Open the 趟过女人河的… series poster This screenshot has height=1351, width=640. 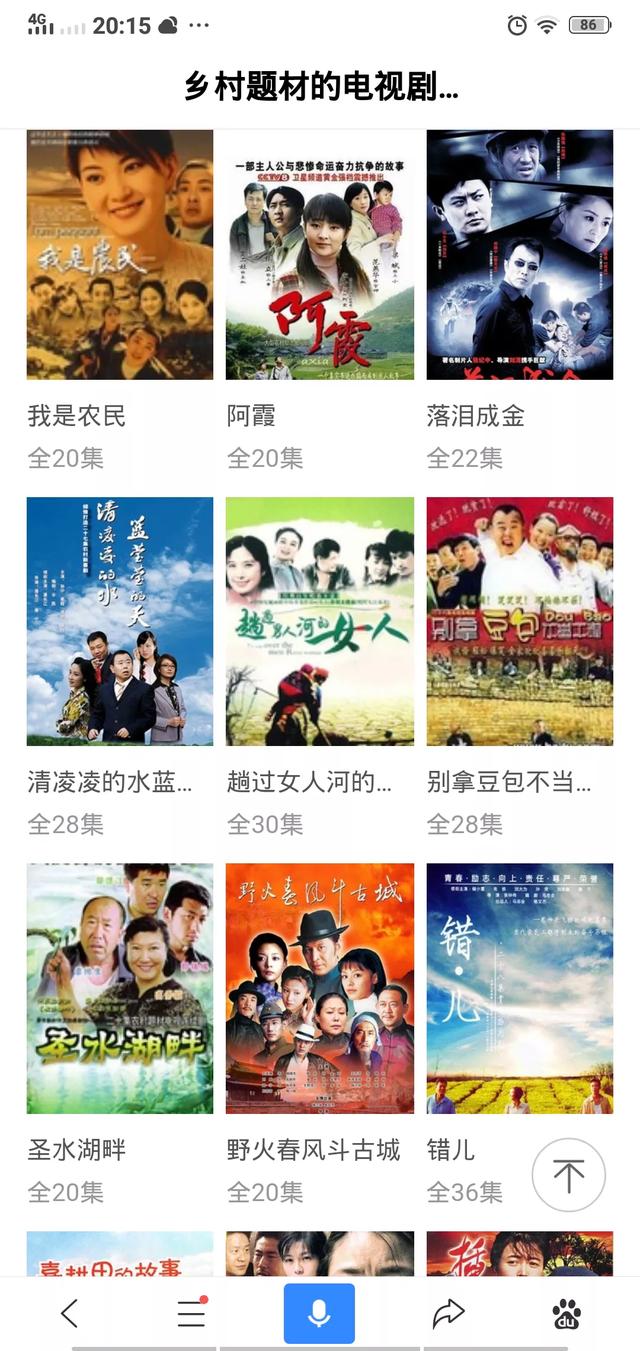pyautogui.click(x=320, y=621)
